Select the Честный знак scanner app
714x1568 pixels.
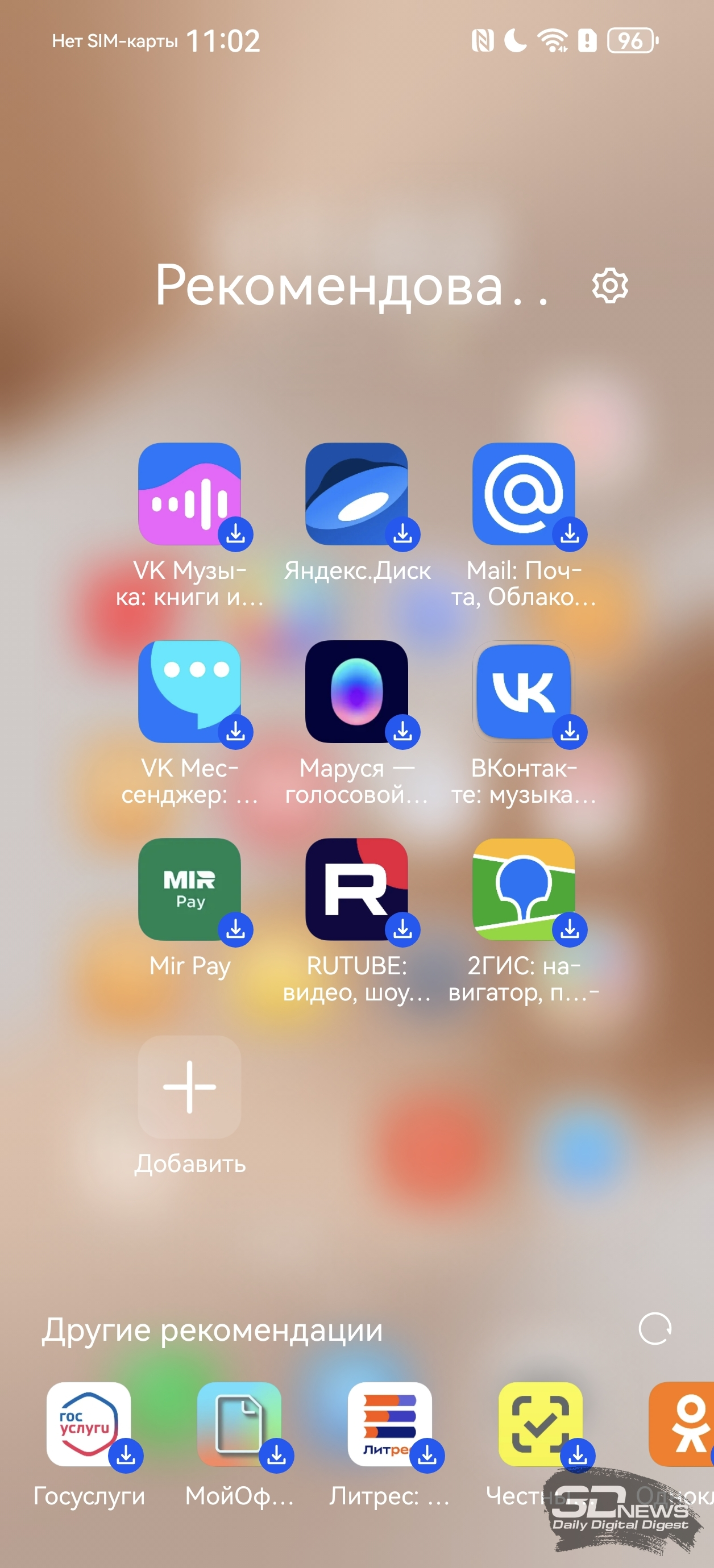pos(541,1424)
